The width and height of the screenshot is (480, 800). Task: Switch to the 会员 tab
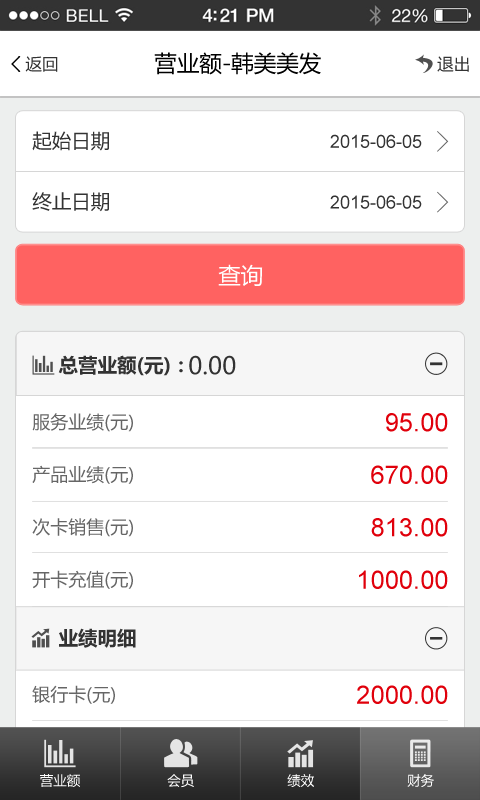180,764
